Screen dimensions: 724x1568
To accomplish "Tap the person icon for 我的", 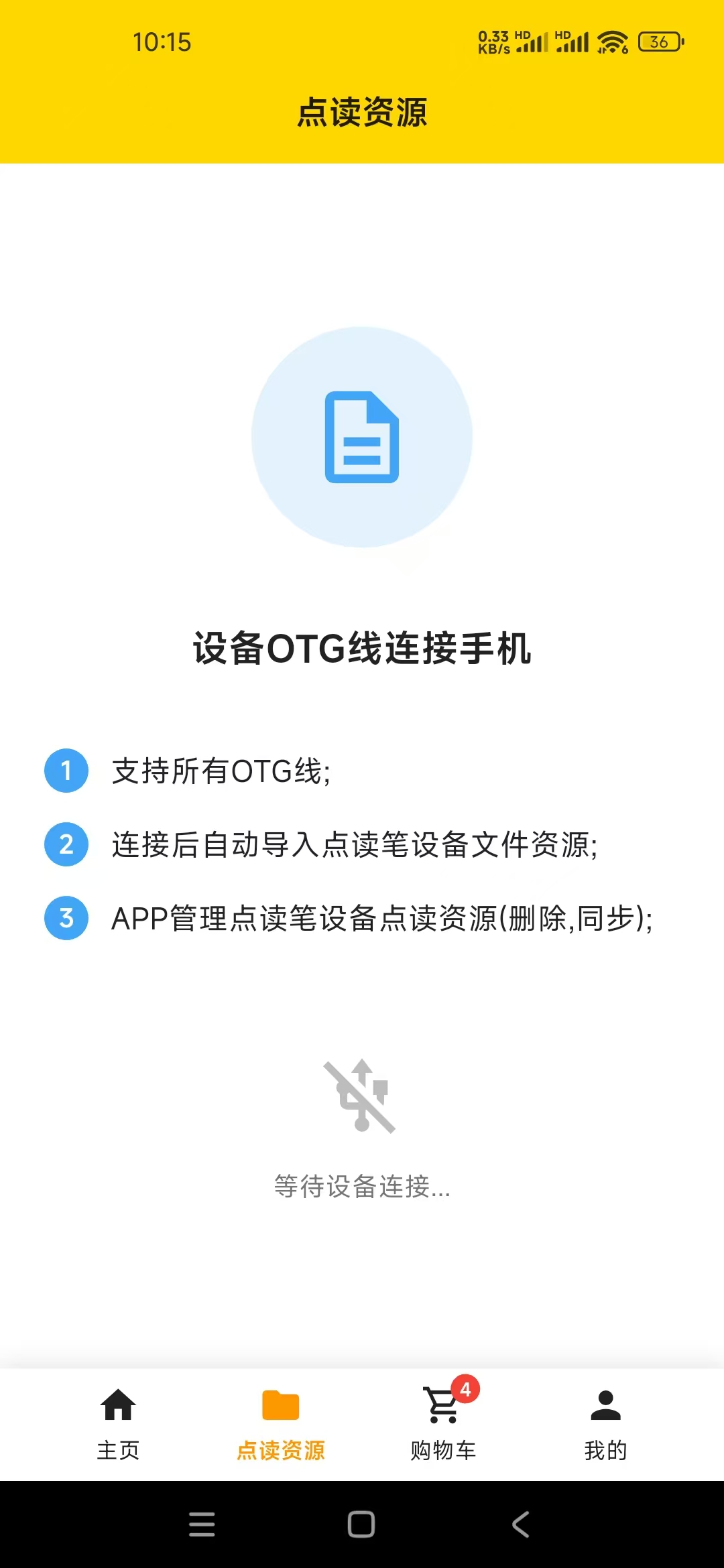I will click(x=604, y=1403).
